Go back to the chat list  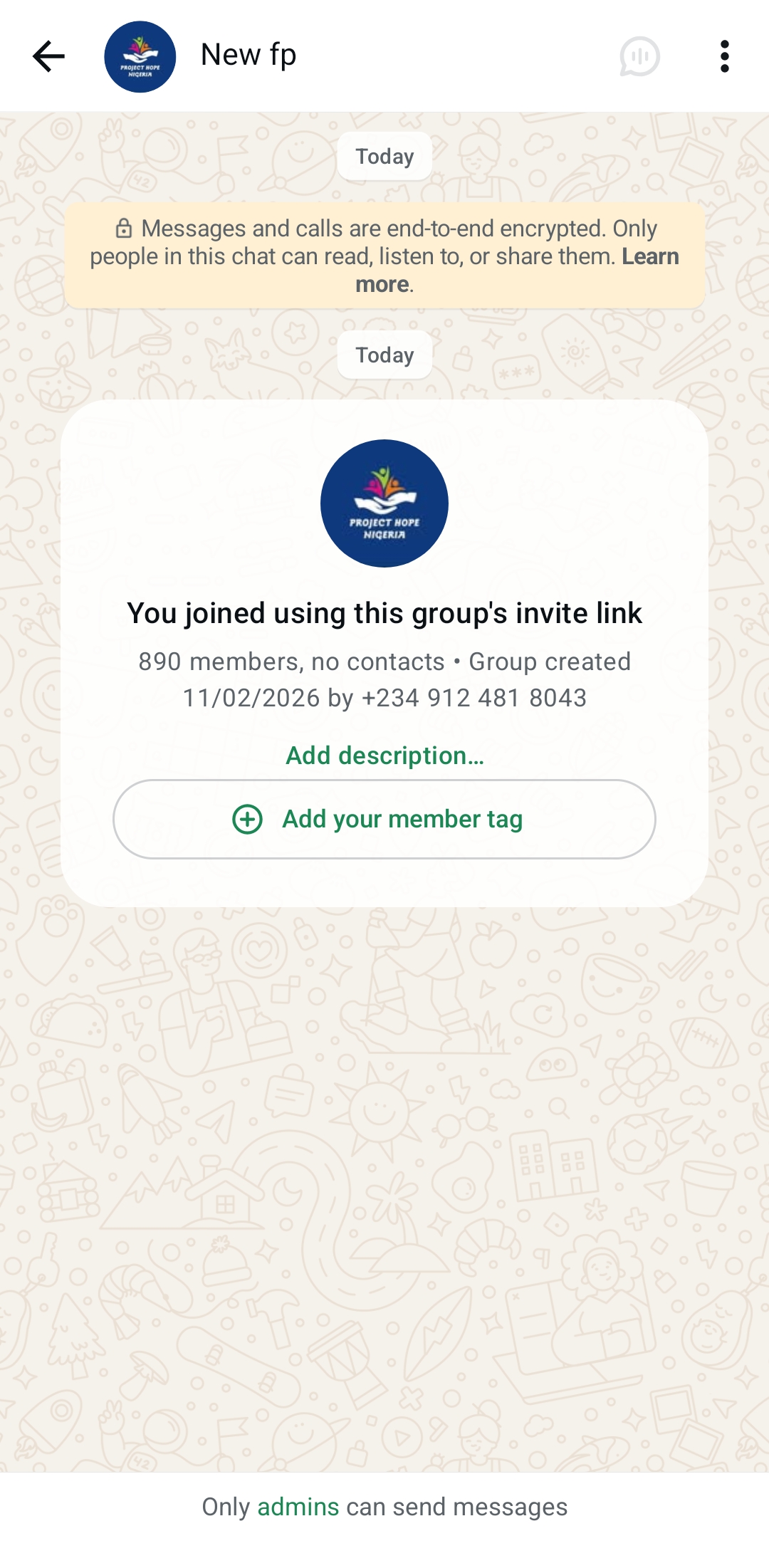pyautogui.click(x=48, y=56)
